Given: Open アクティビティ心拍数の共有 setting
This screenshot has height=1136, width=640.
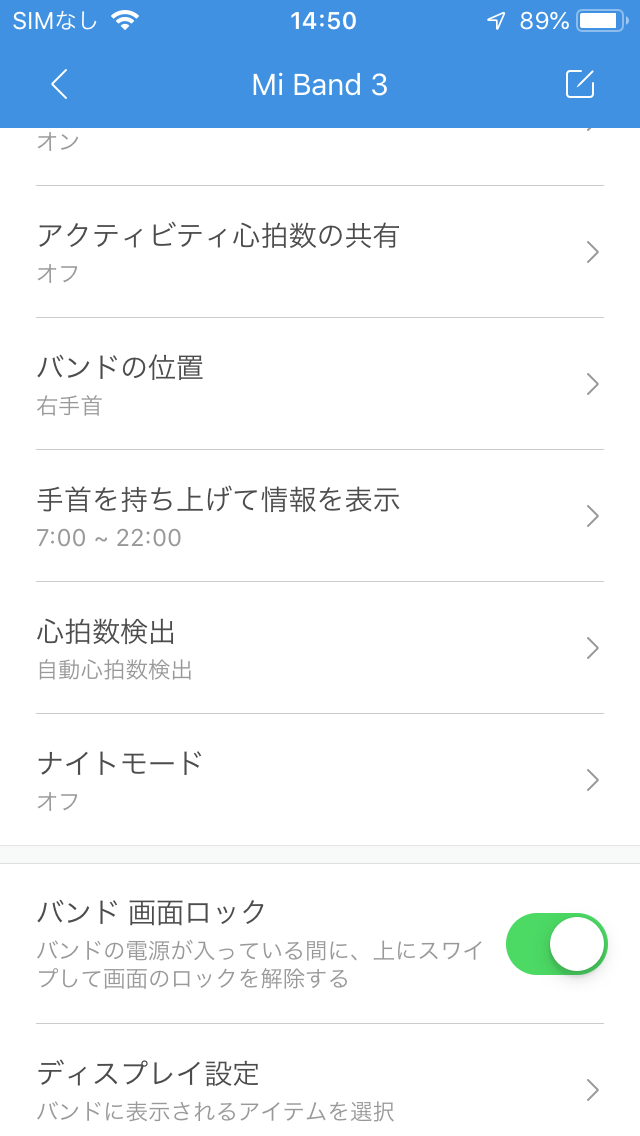Looking at the screenshot, I should point(320,252).
